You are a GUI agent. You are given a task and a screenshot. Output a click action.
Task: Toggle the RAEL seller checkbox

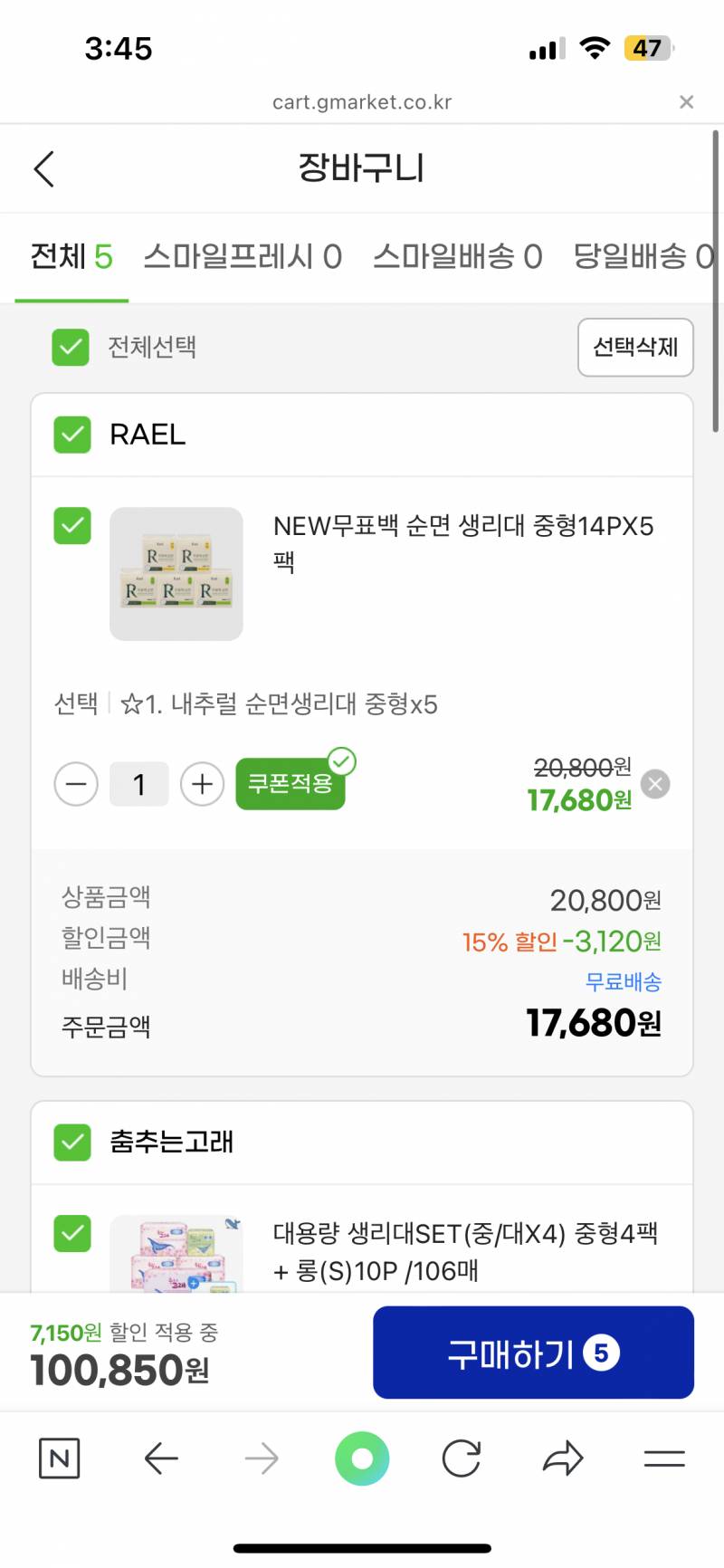pos(71,435)
